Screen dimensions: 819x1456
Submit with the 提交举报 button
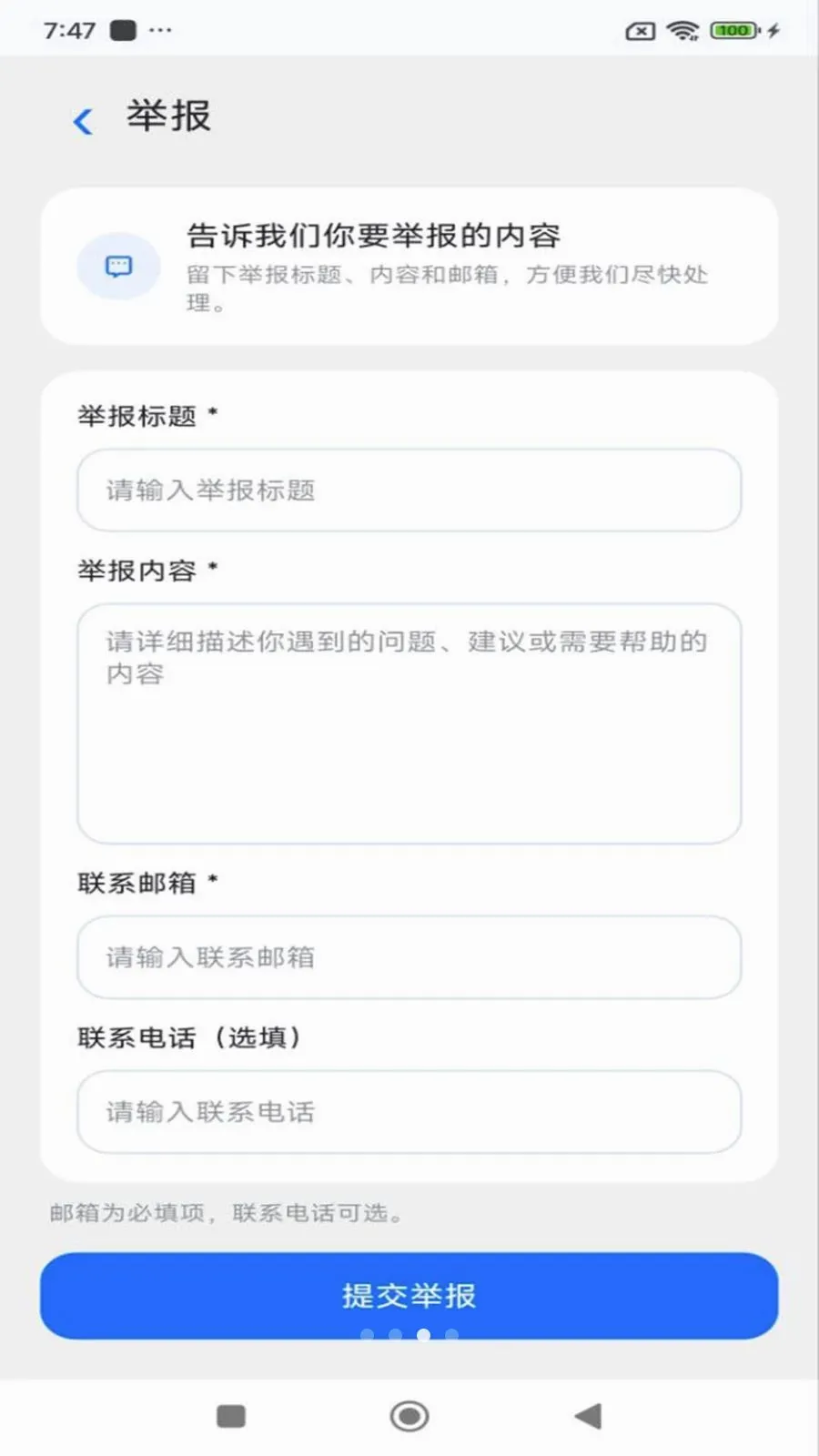pos(409,1296)
